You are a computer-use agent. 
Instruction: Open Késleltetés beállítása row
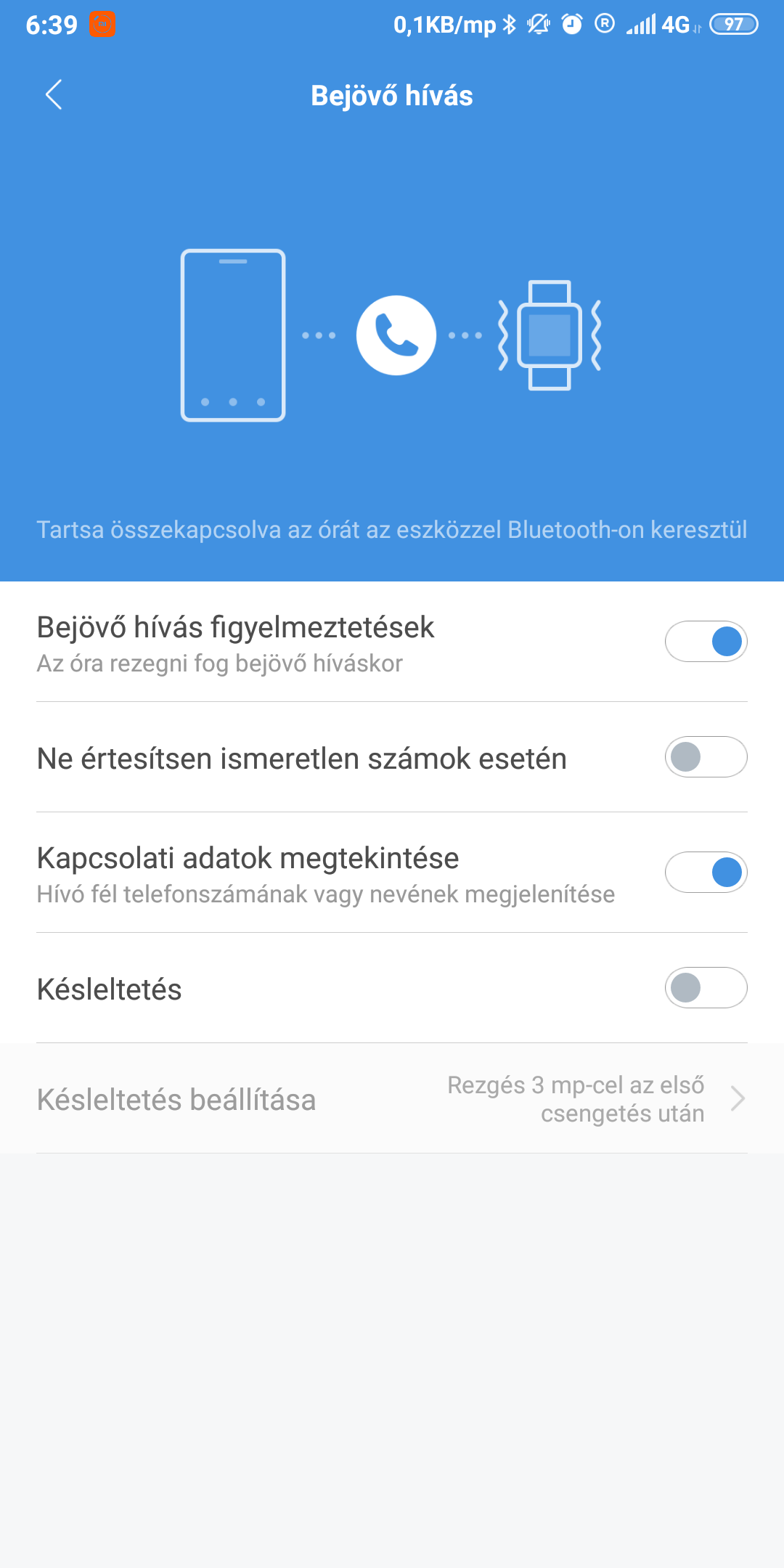click(392, 1098)
